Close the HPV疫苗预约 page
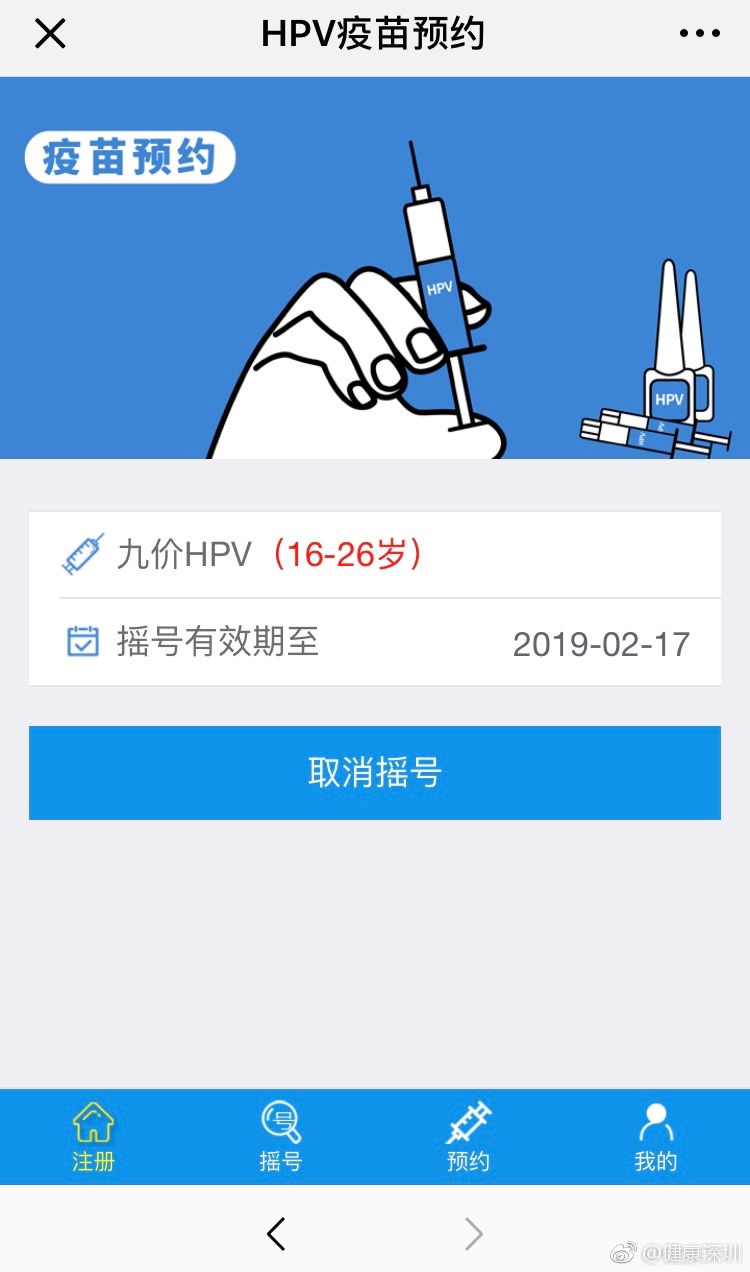Viewport: 750px width, 1272px height. [50, 34]
